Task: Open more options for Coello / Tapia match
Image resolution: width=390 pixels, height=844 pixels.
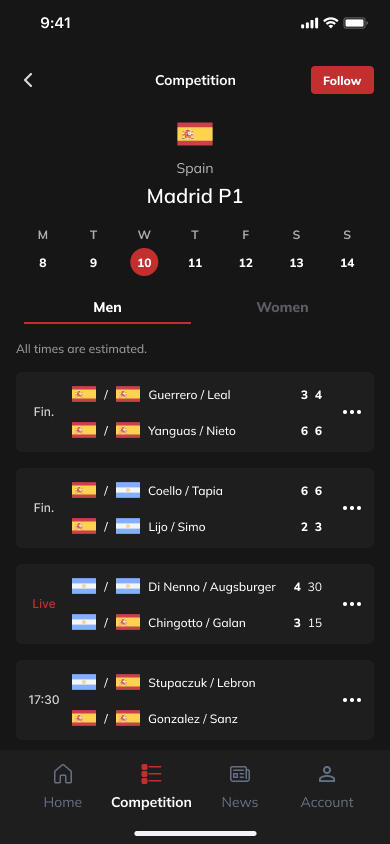Action: tap(352, 508)
